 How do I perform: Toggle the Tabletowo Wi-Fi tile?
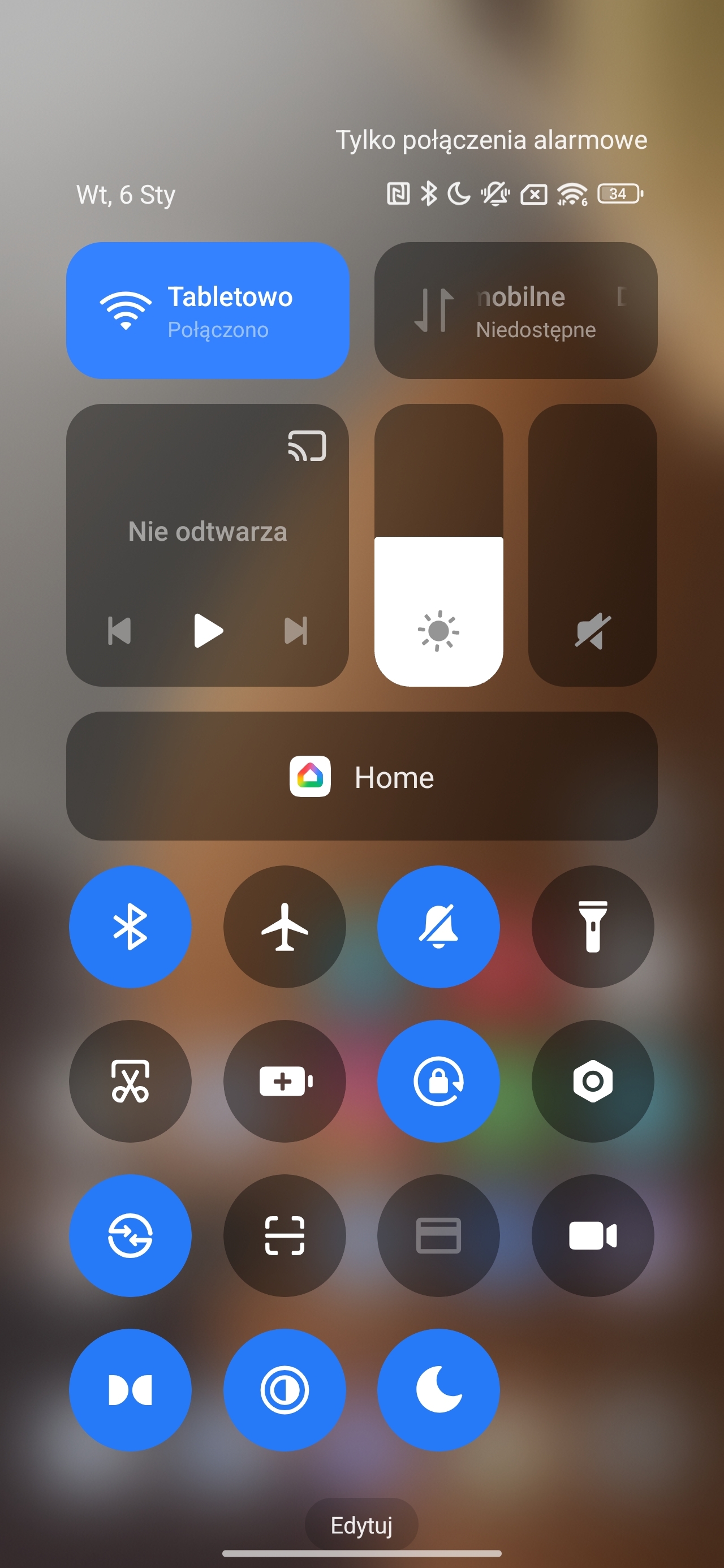[207, 311]
